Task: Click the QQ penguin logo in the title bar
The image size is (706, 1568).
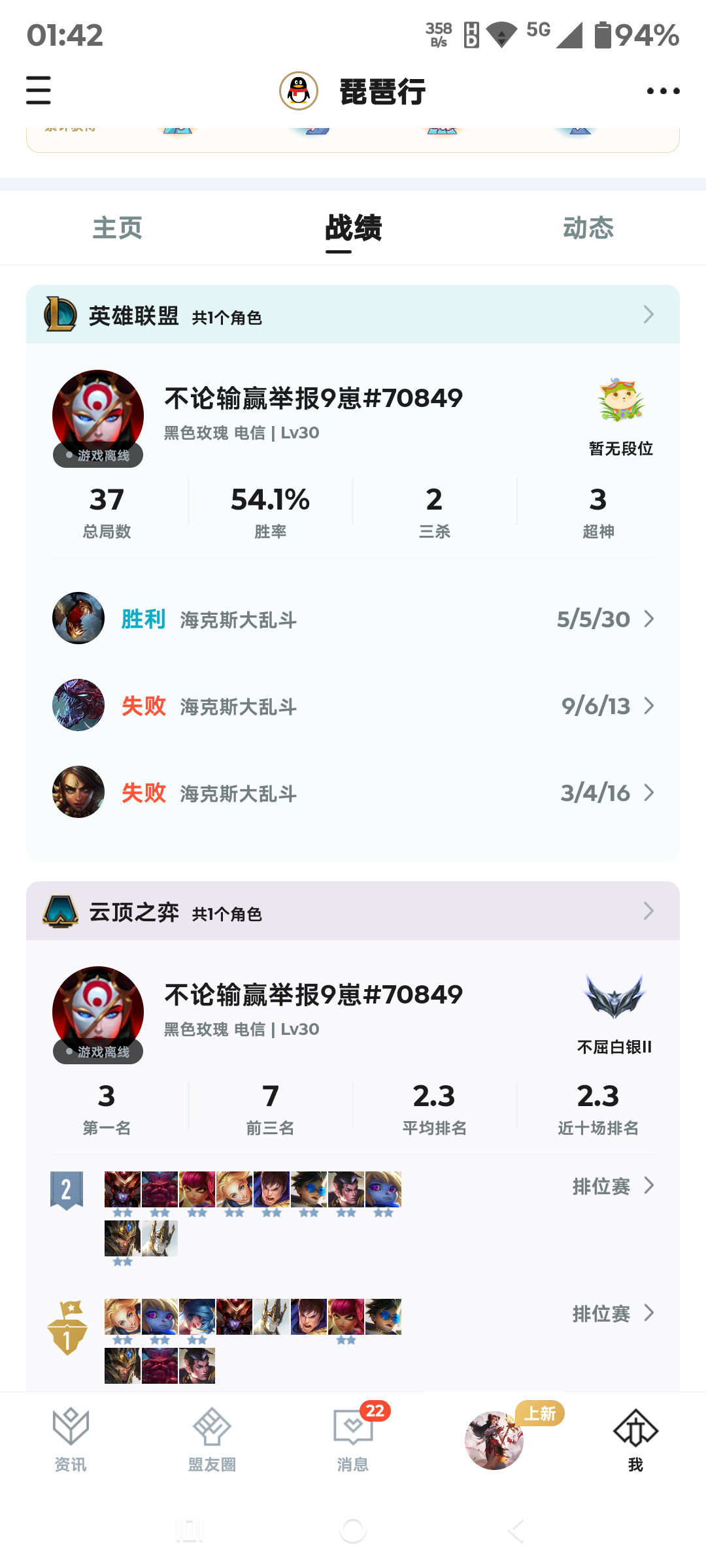Action: click(x=298, y=91)
